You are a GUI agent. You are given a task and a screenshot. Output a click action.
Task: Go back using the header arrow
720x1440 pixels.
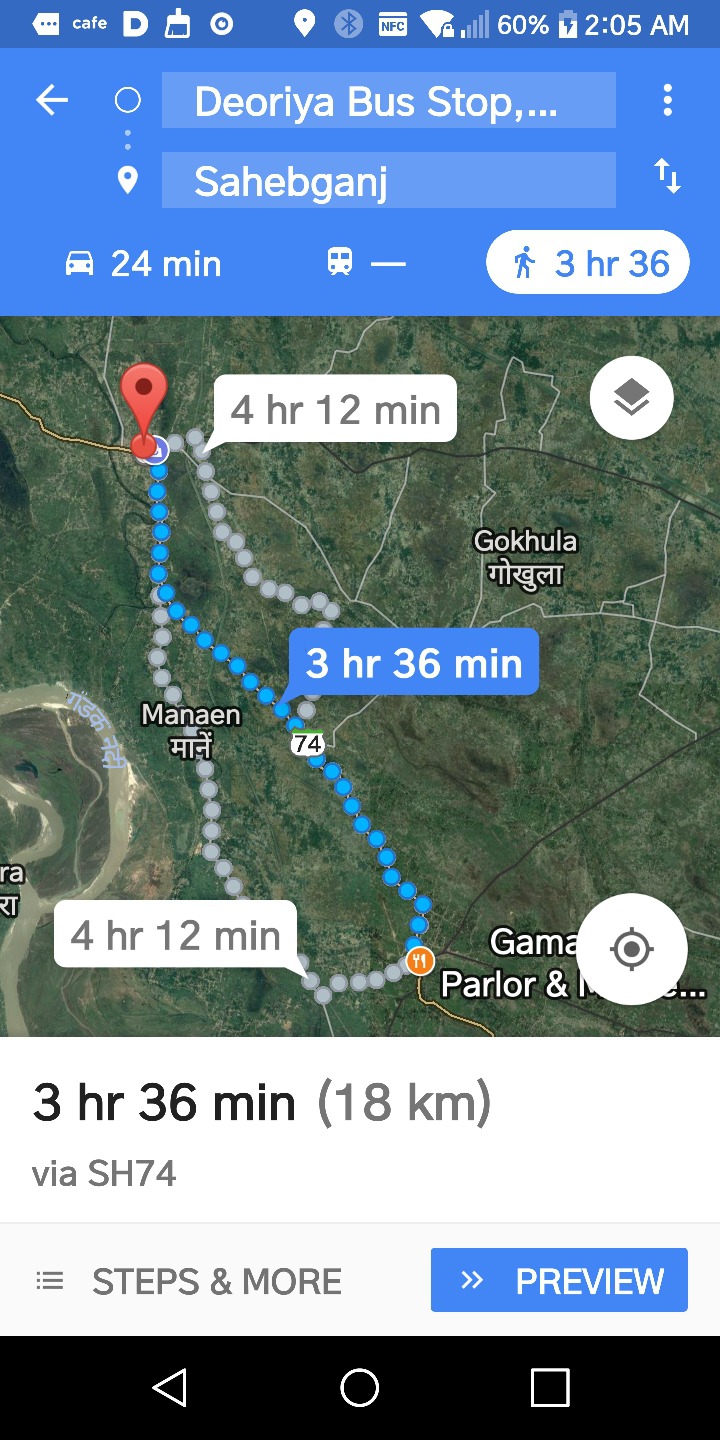coord(52,100)
